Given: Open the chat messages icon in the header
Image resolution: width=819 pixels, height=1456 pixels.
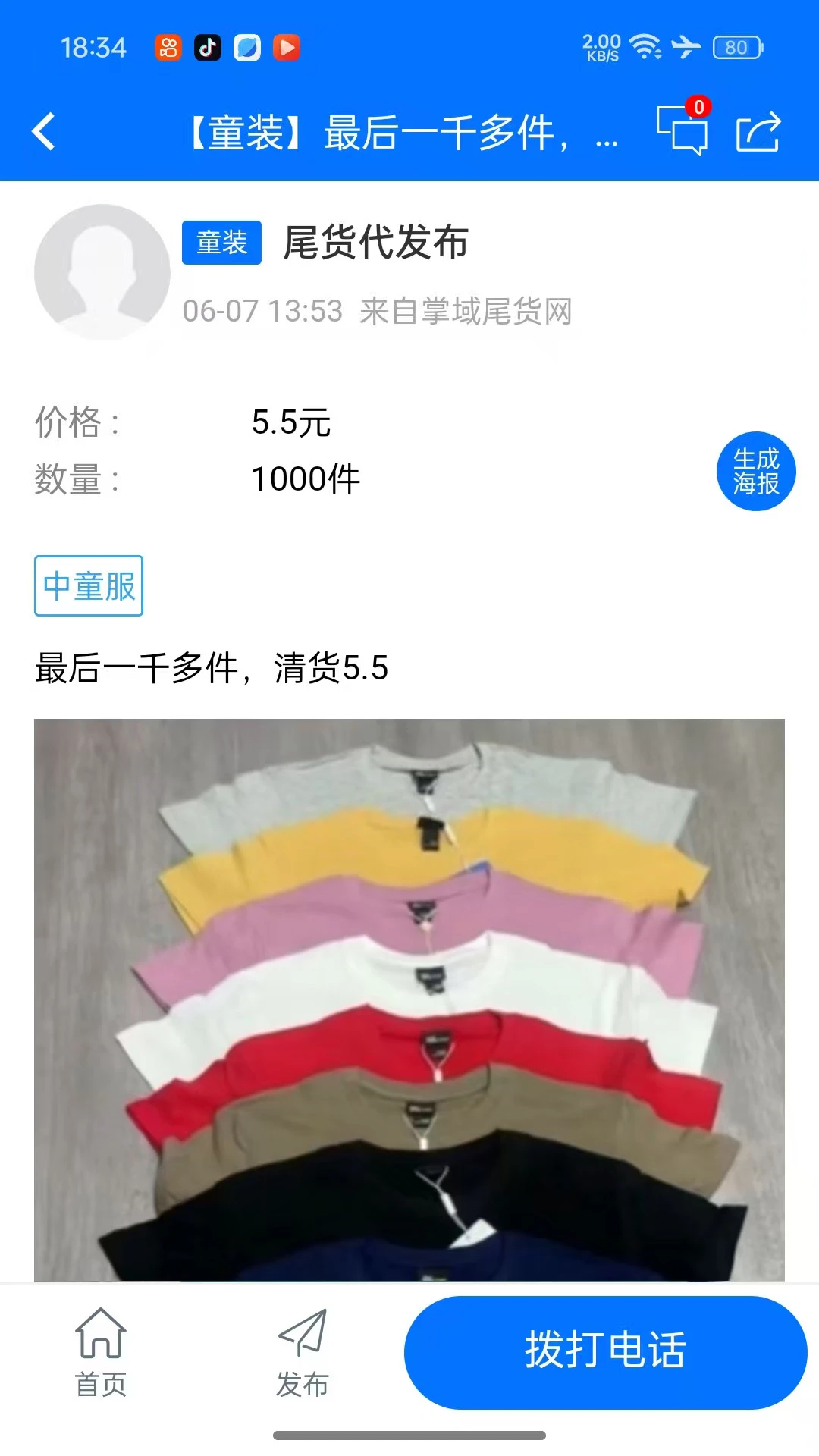Looking at the screenshot, I should [x=683, y=132].
